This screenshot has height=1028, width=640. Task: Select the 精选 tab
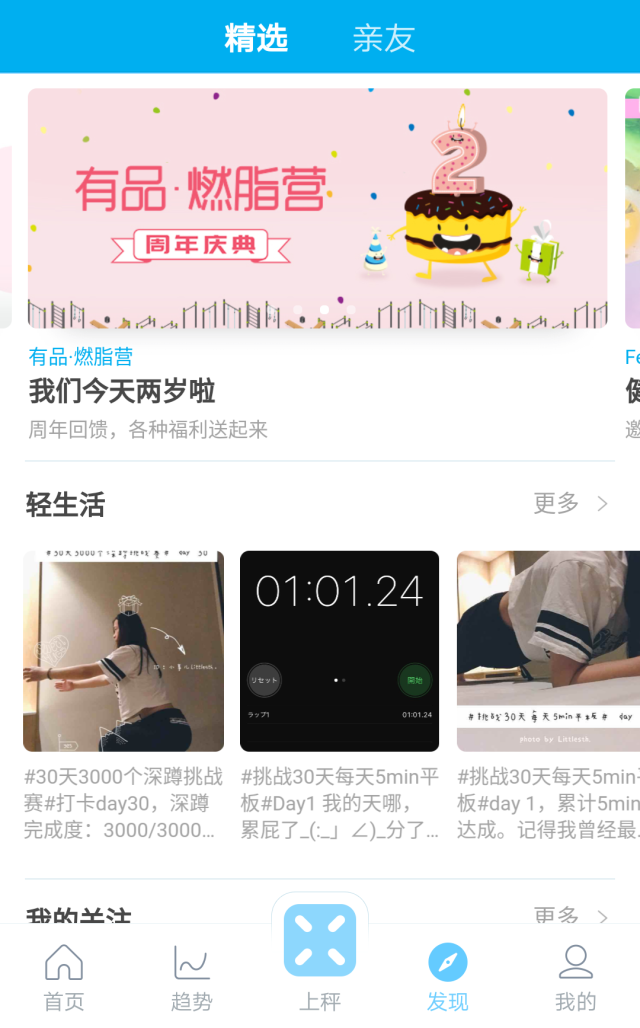[x=256, y=38]
